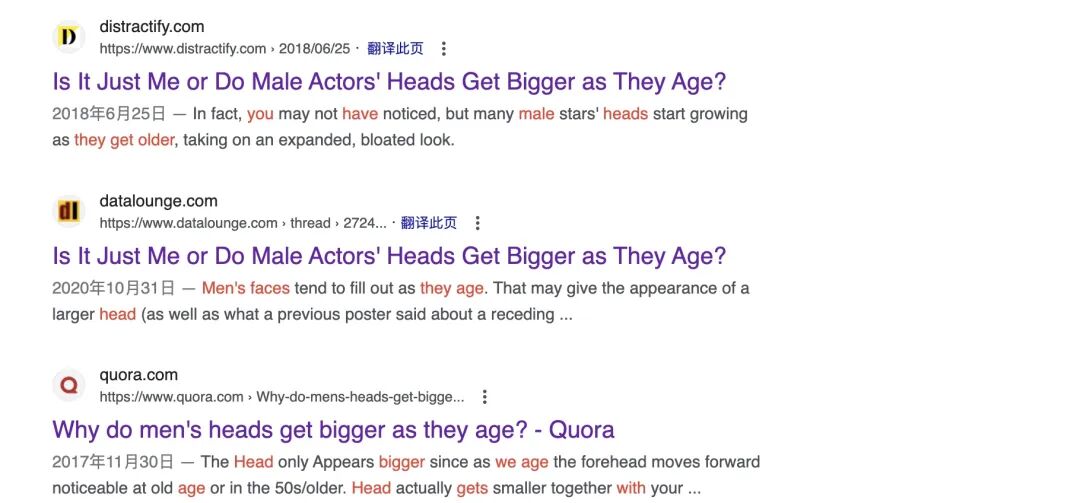Viewport: 1080px width, 503px height.
Task: Translate the distractify.com result page
Action: click(x=395, y=48)
